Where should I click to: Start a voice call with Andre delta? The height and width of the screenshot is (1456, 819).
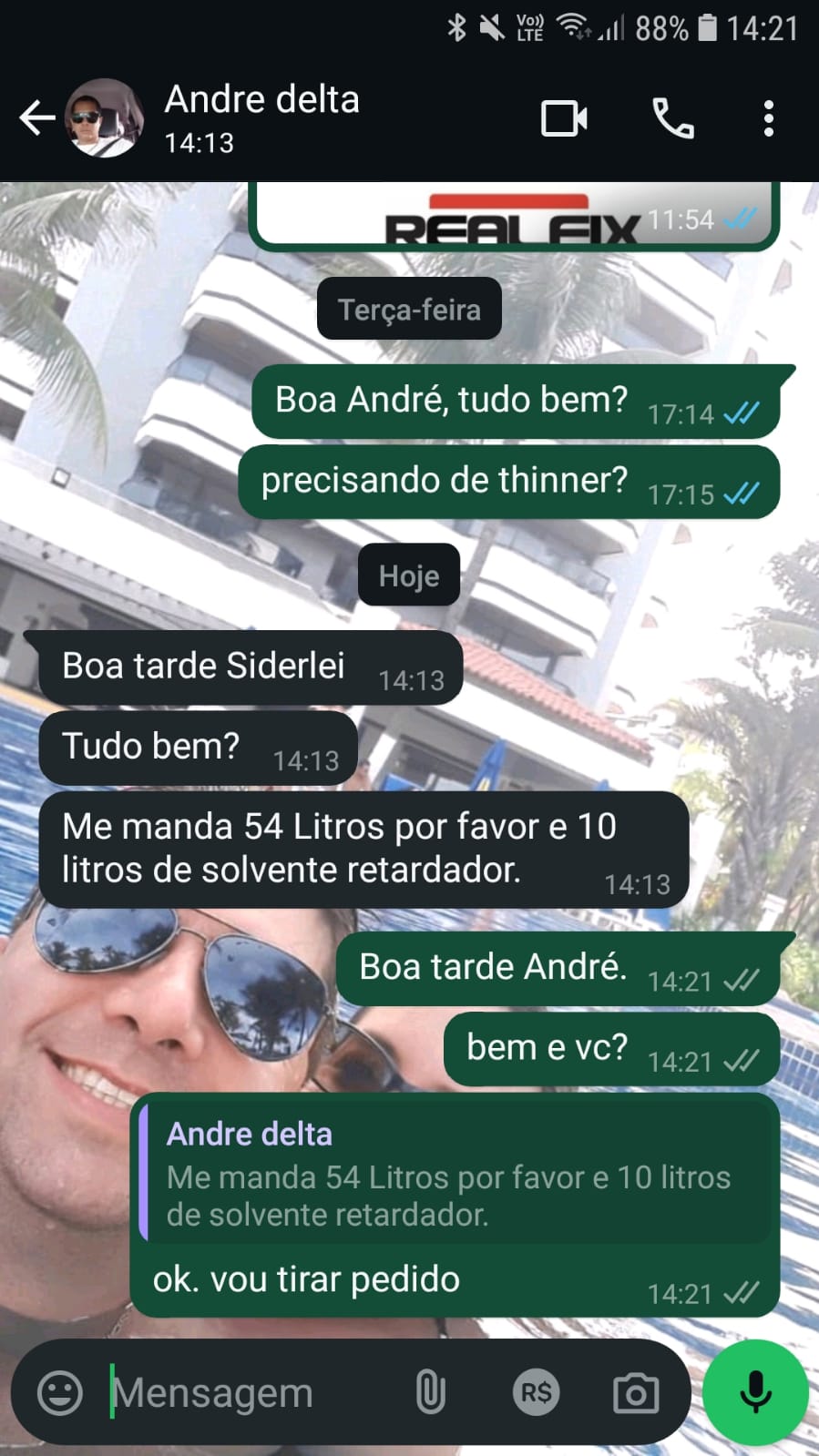(x=673, y=118)
